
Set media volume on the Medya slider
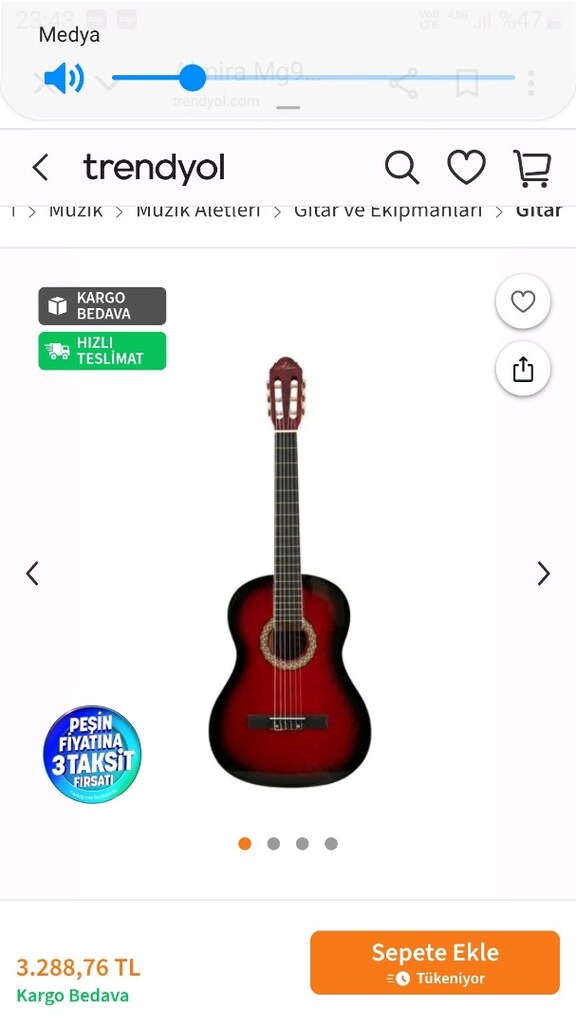(x=313, y=78)
